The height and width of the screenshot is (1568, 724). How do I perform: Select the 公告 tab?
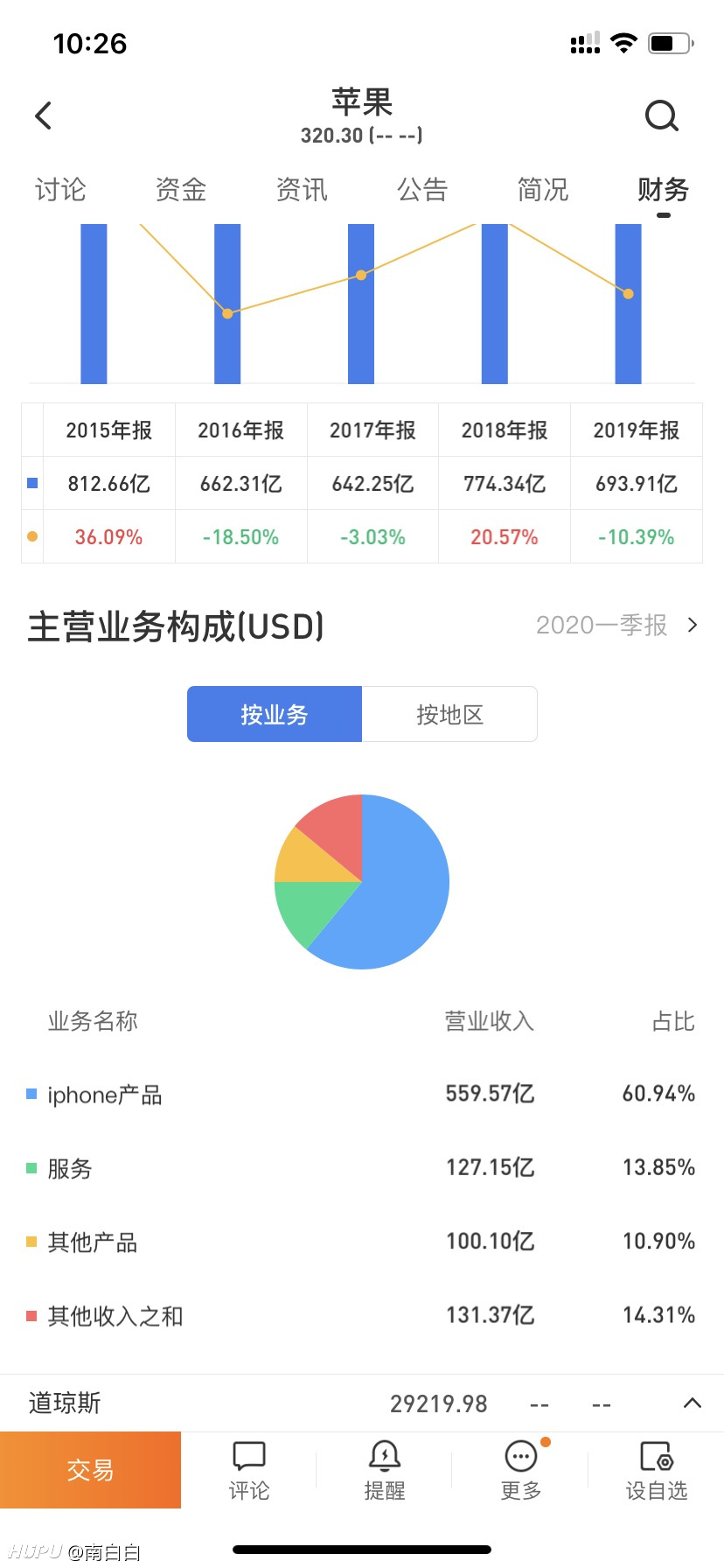(x=422, y=189)
